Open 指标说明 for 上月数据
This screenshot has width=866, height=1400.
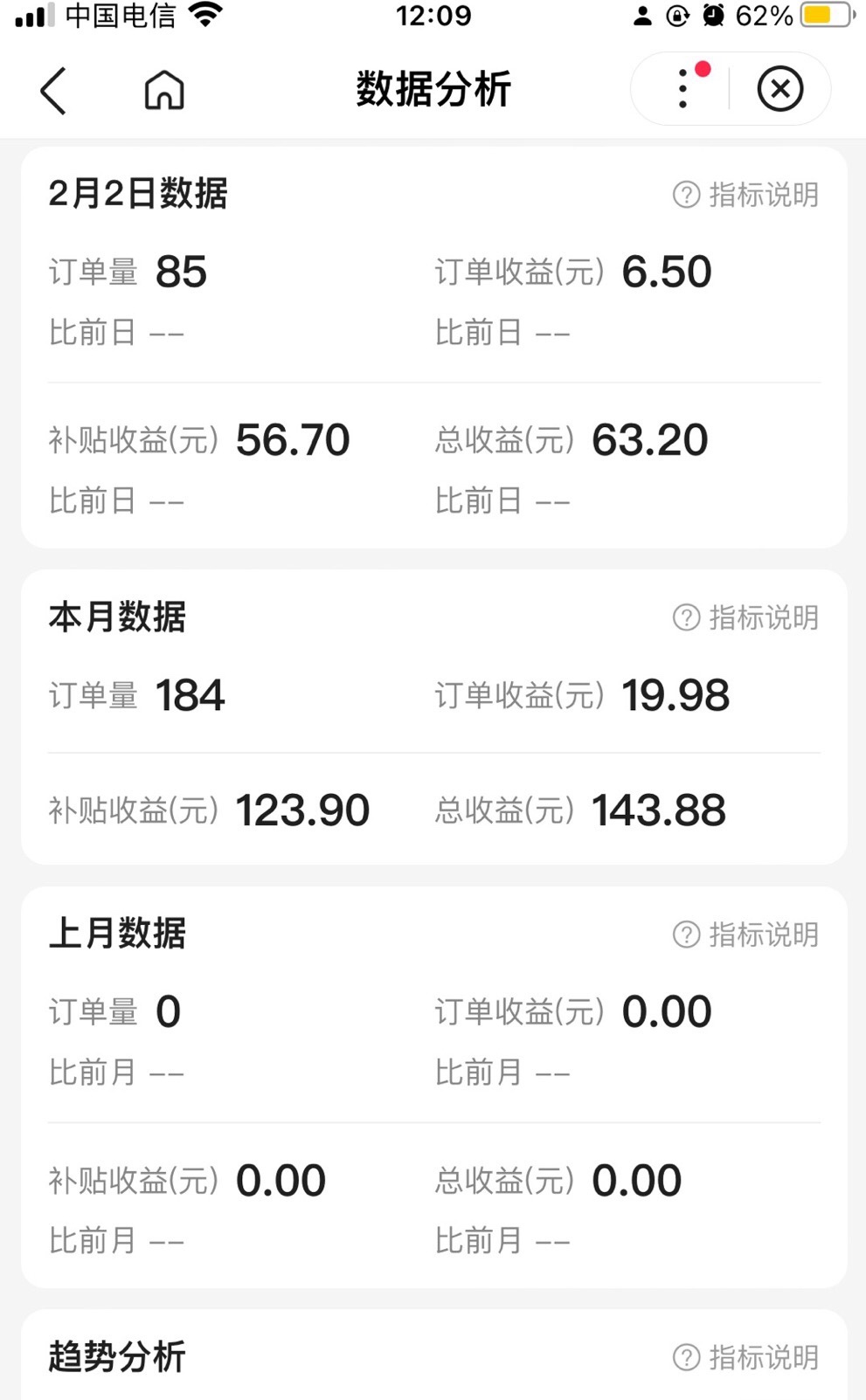(x=745, y=934)
